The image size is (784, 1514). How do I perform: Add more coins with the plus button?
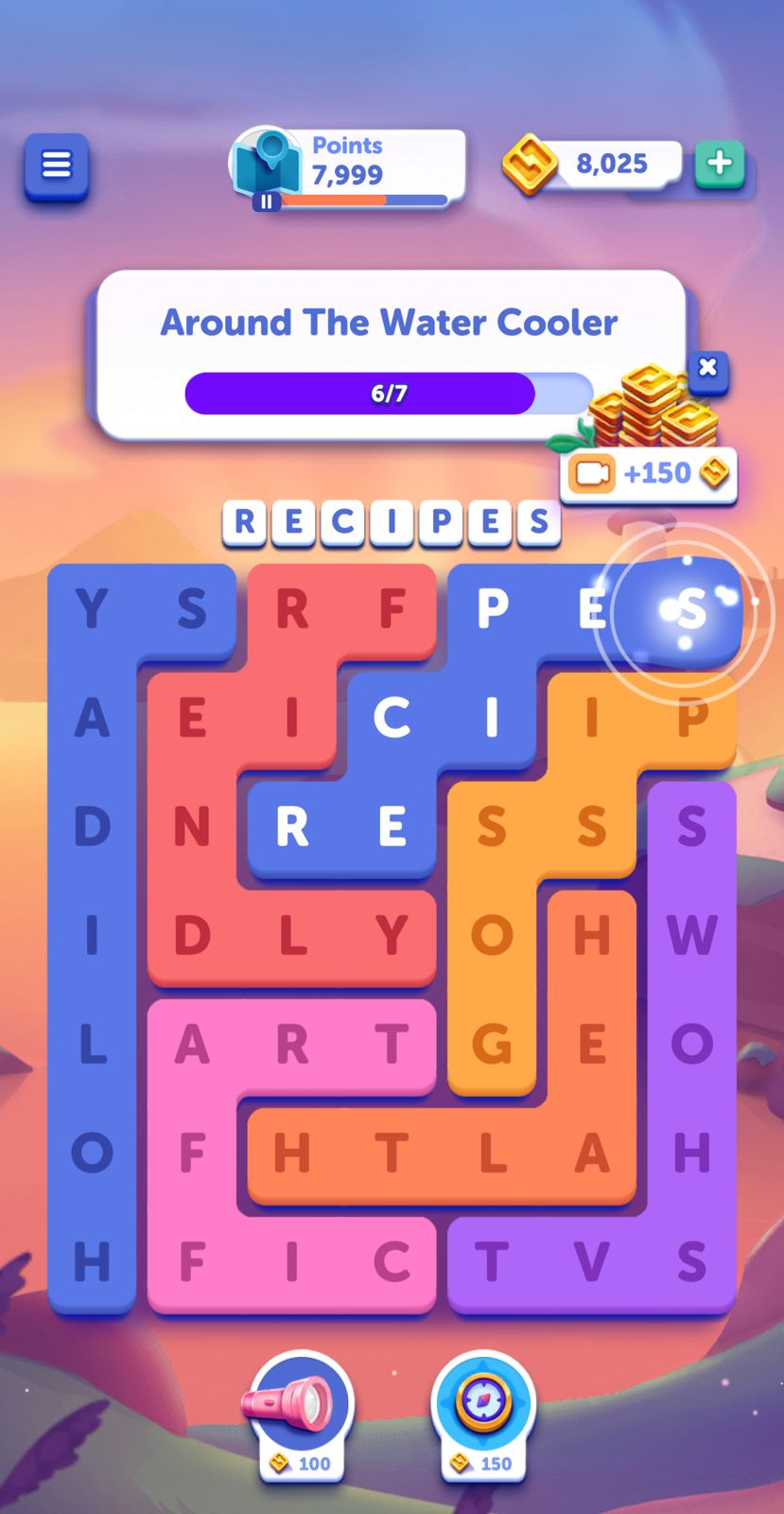(x=720, y=164)
